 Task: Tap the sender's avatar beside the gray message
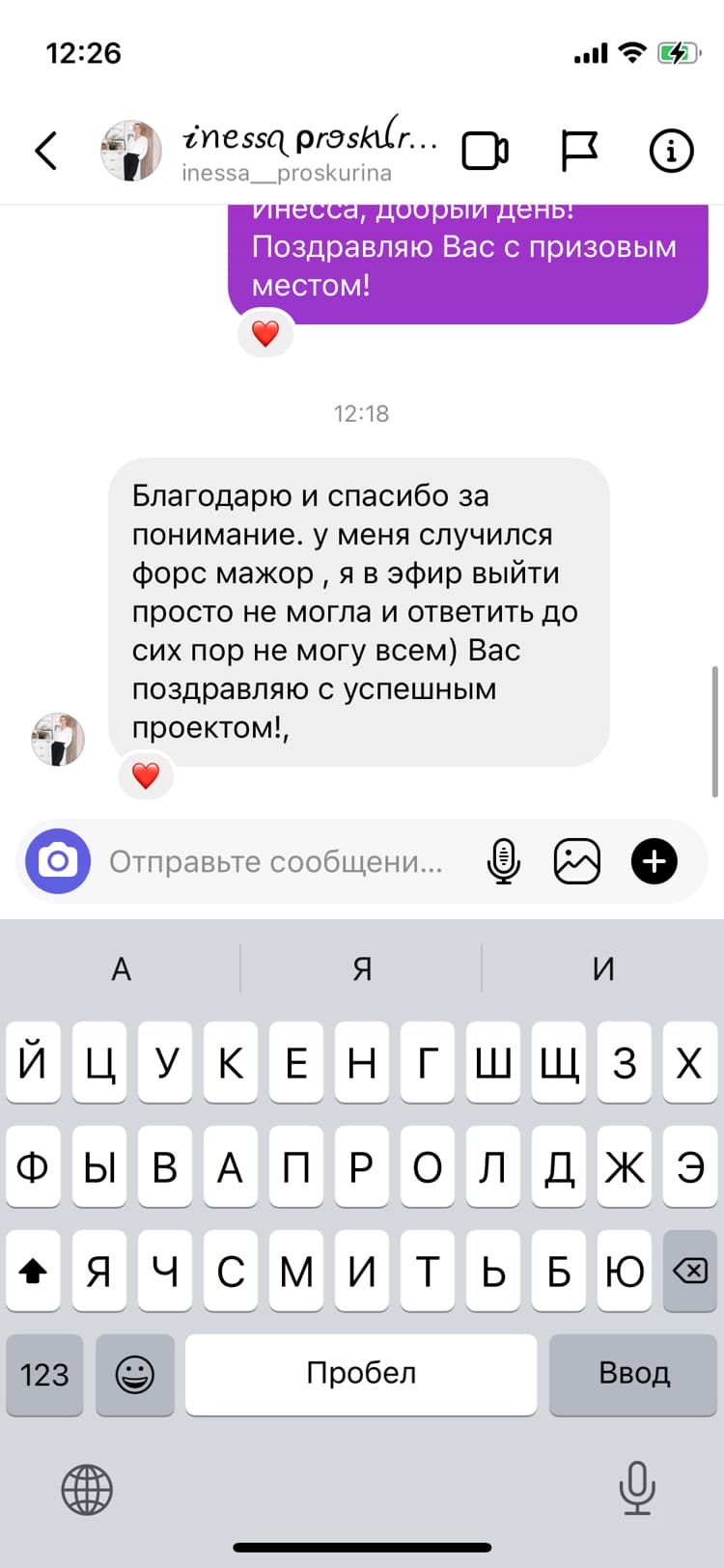point(58,740)
